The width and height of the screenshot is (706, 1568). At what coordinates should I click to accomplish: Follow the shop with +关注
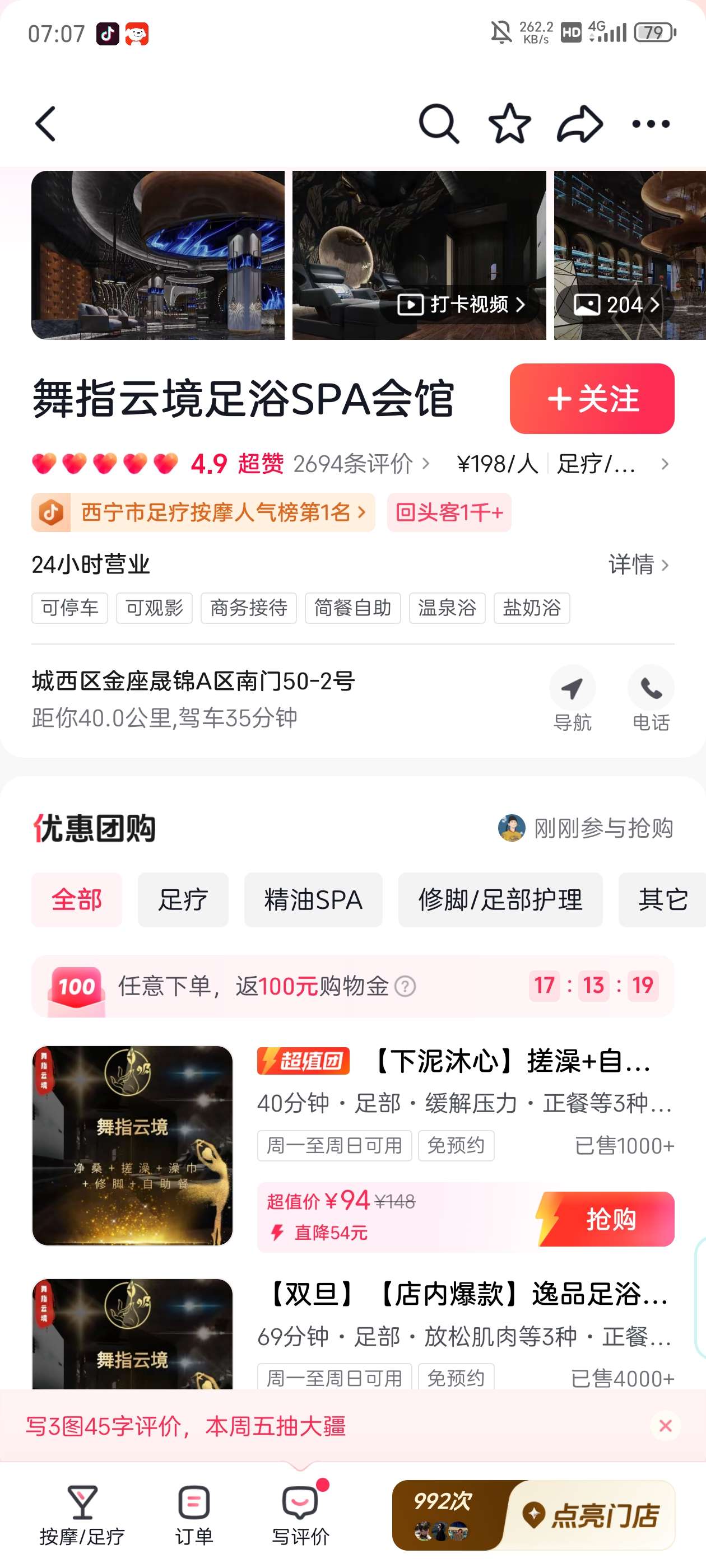point(592,399)
